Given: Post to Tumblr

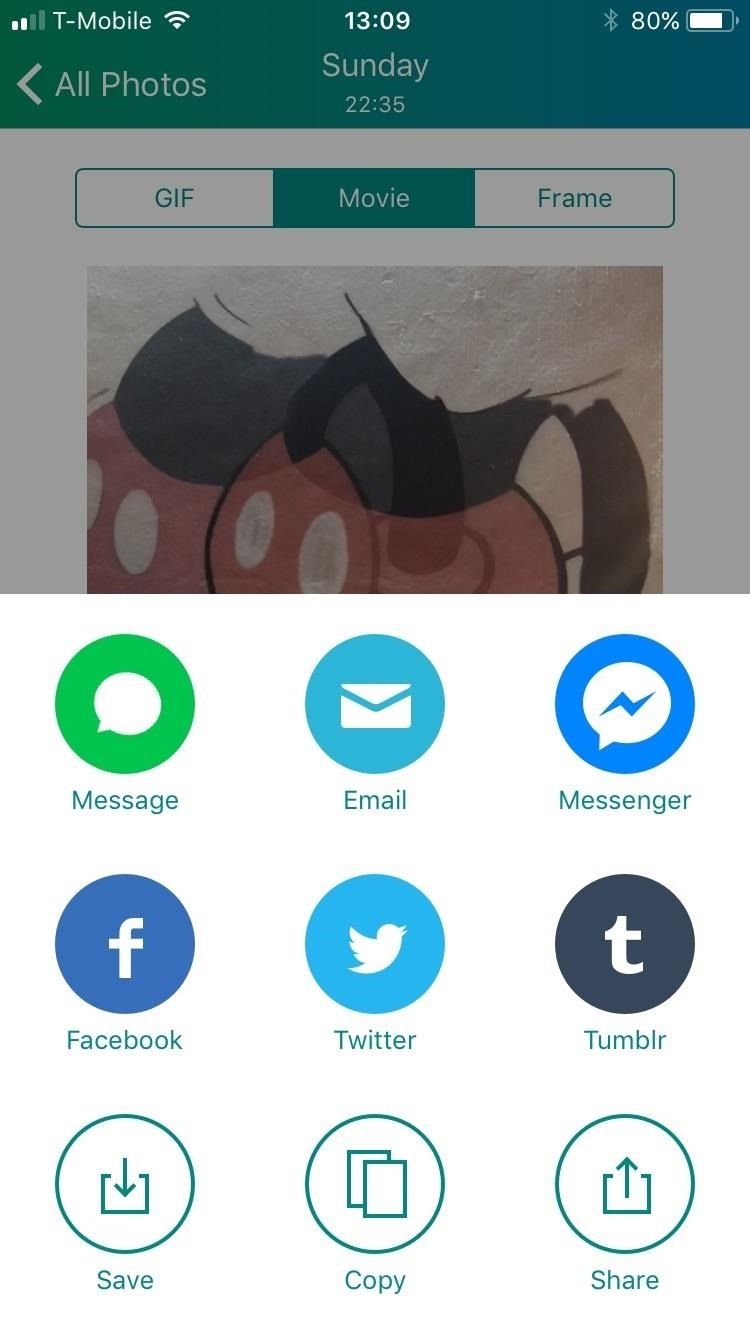Looking at the screenshot, I should [x=625, y=945].
